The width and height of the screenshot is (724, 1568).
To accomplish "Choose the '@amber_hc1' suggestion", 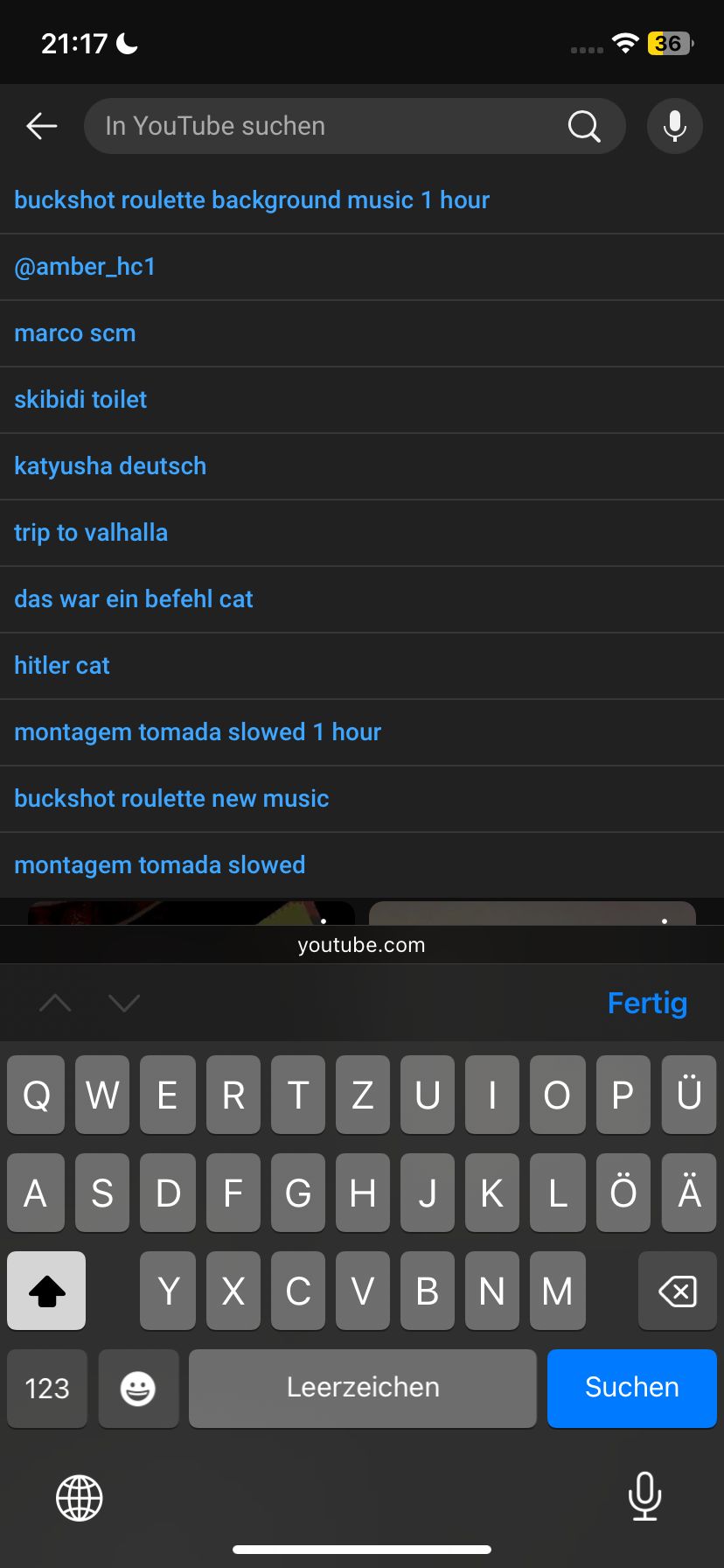I will point(85,267).
